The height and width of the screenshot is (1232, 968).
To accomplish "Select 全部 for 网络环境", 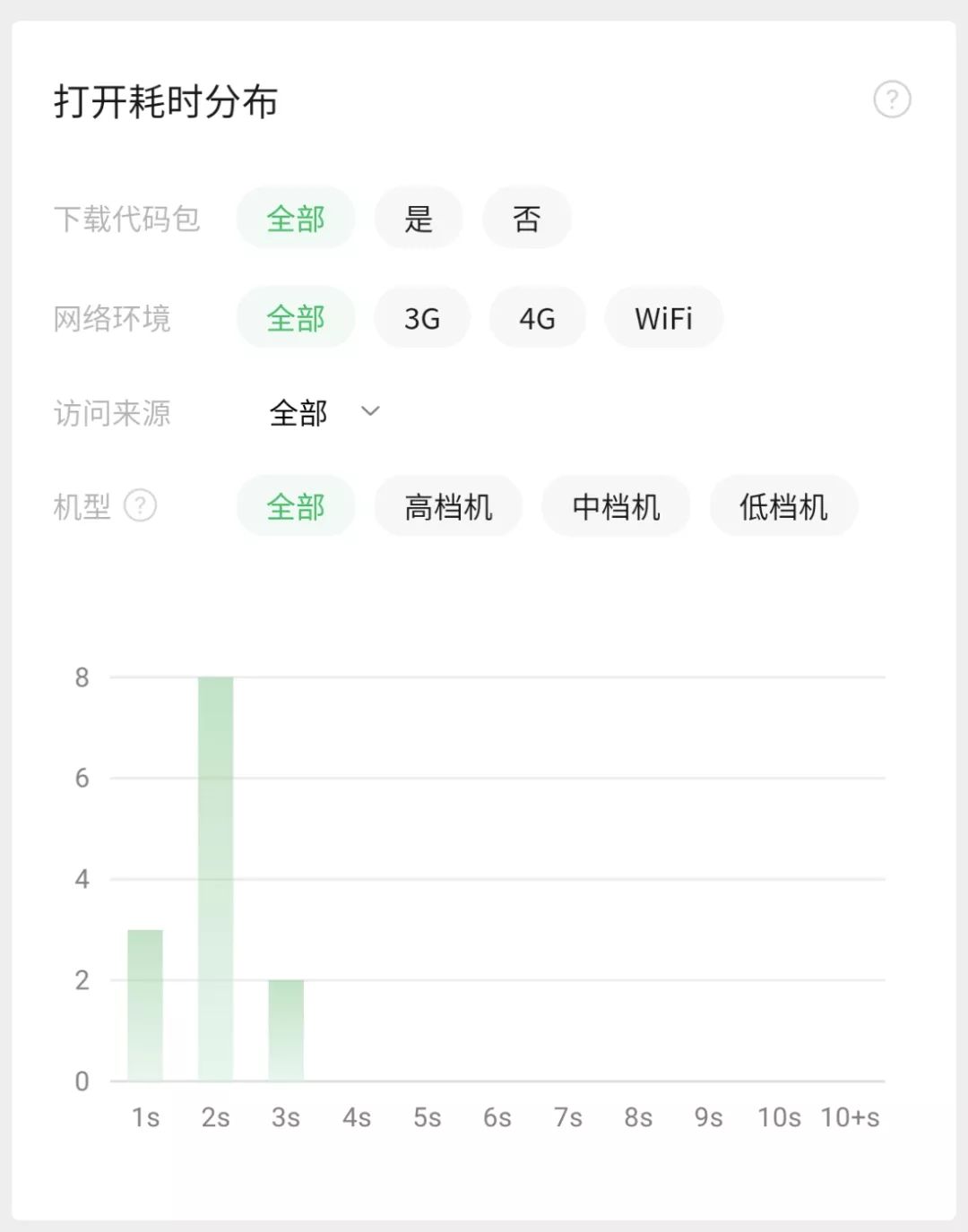I will tap(296, 318).
